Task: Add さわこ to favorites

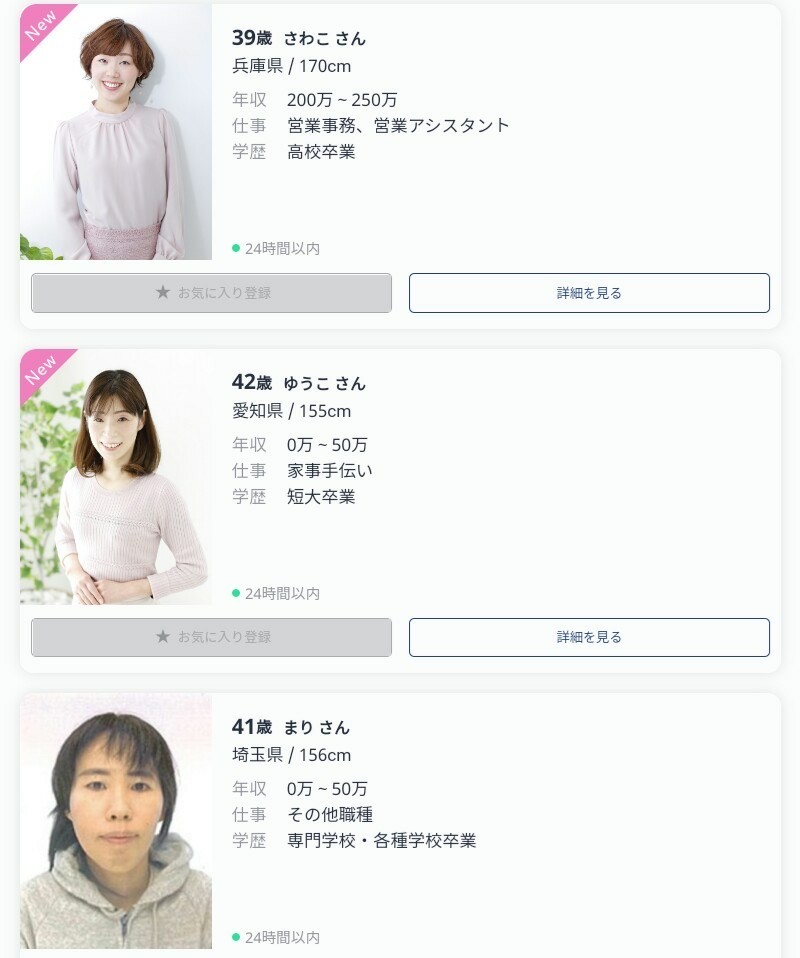Action: click(211, 293)
